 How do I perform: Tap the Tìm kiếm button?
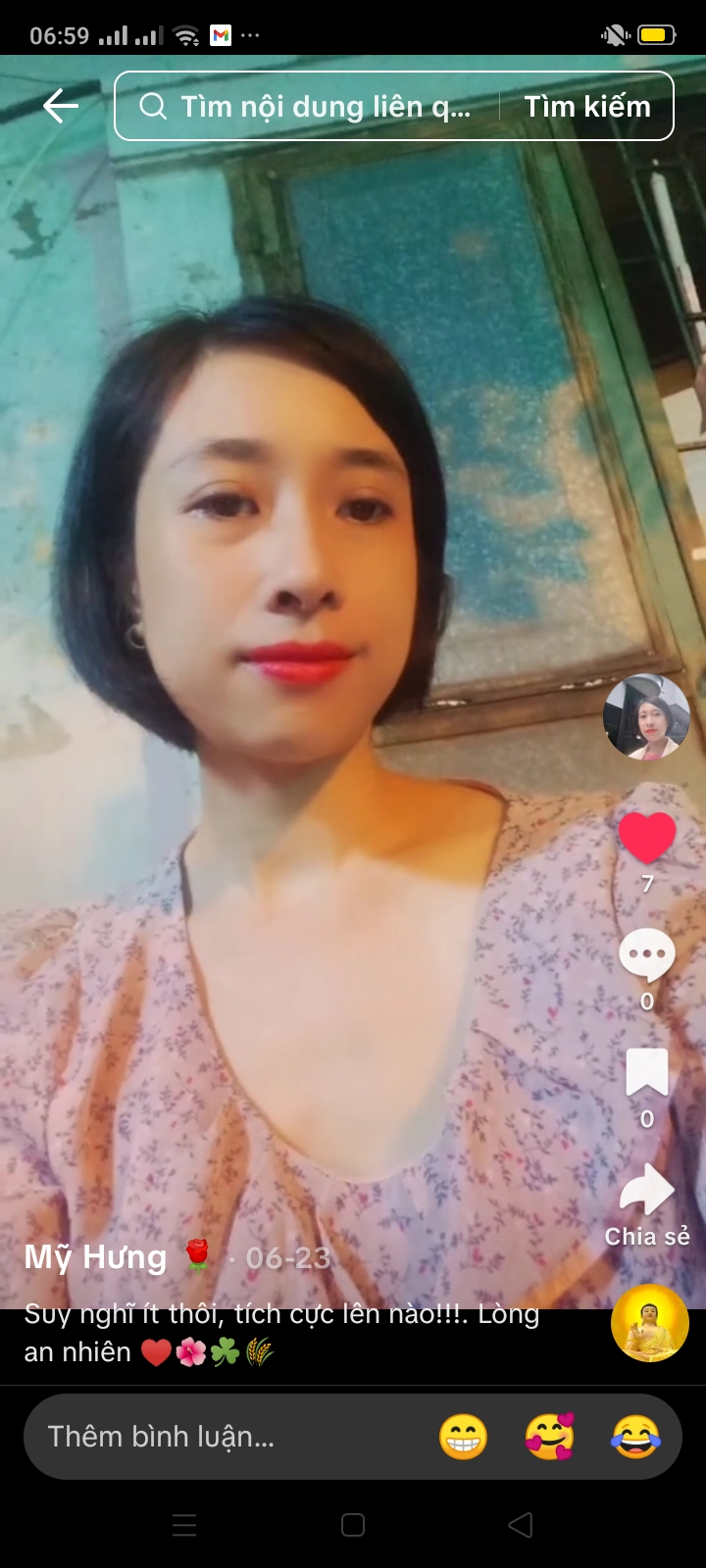point(587,106)
